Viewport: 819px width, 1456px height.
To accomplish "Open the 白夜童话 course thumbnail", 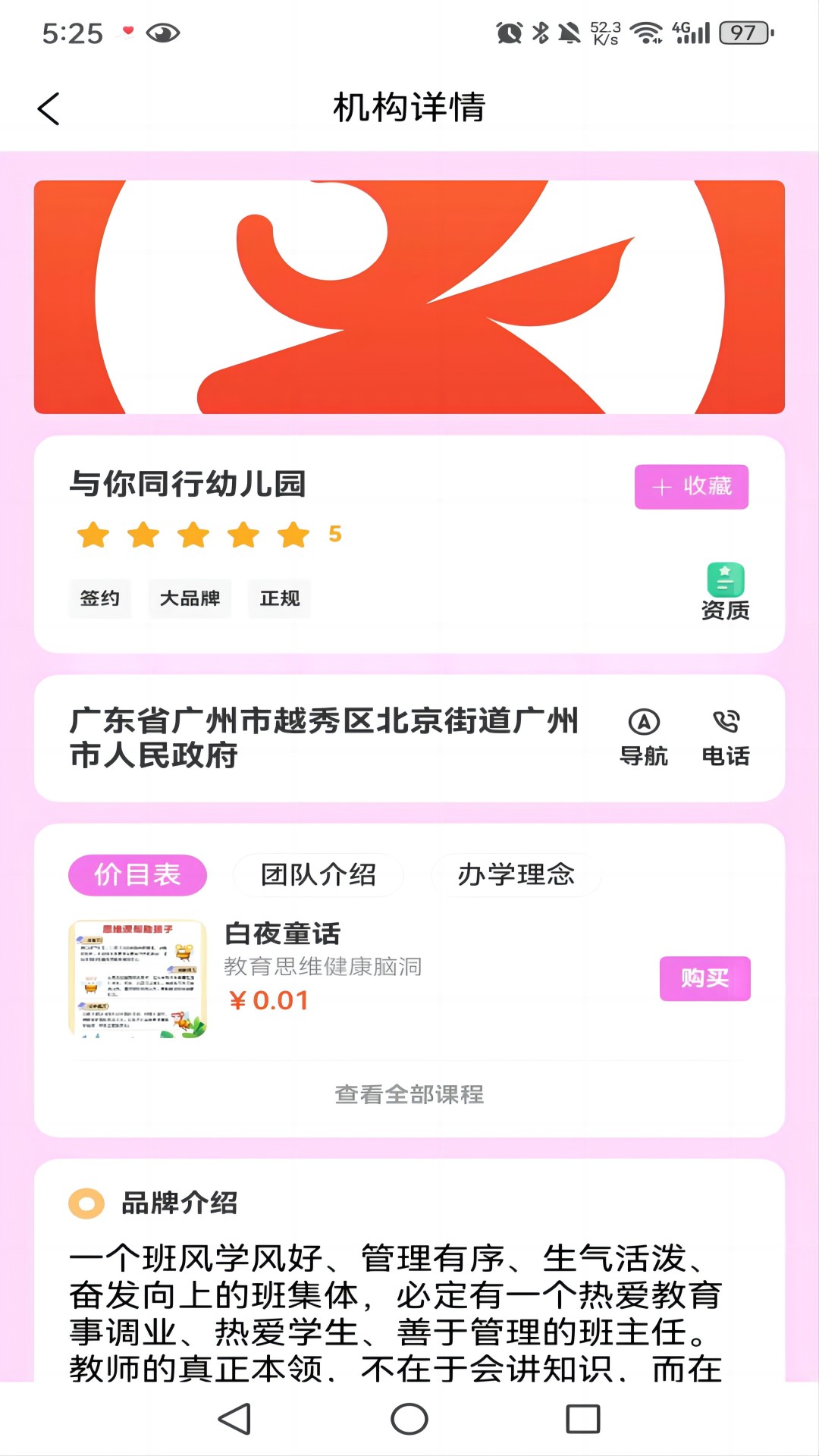I will click(137, 978).
